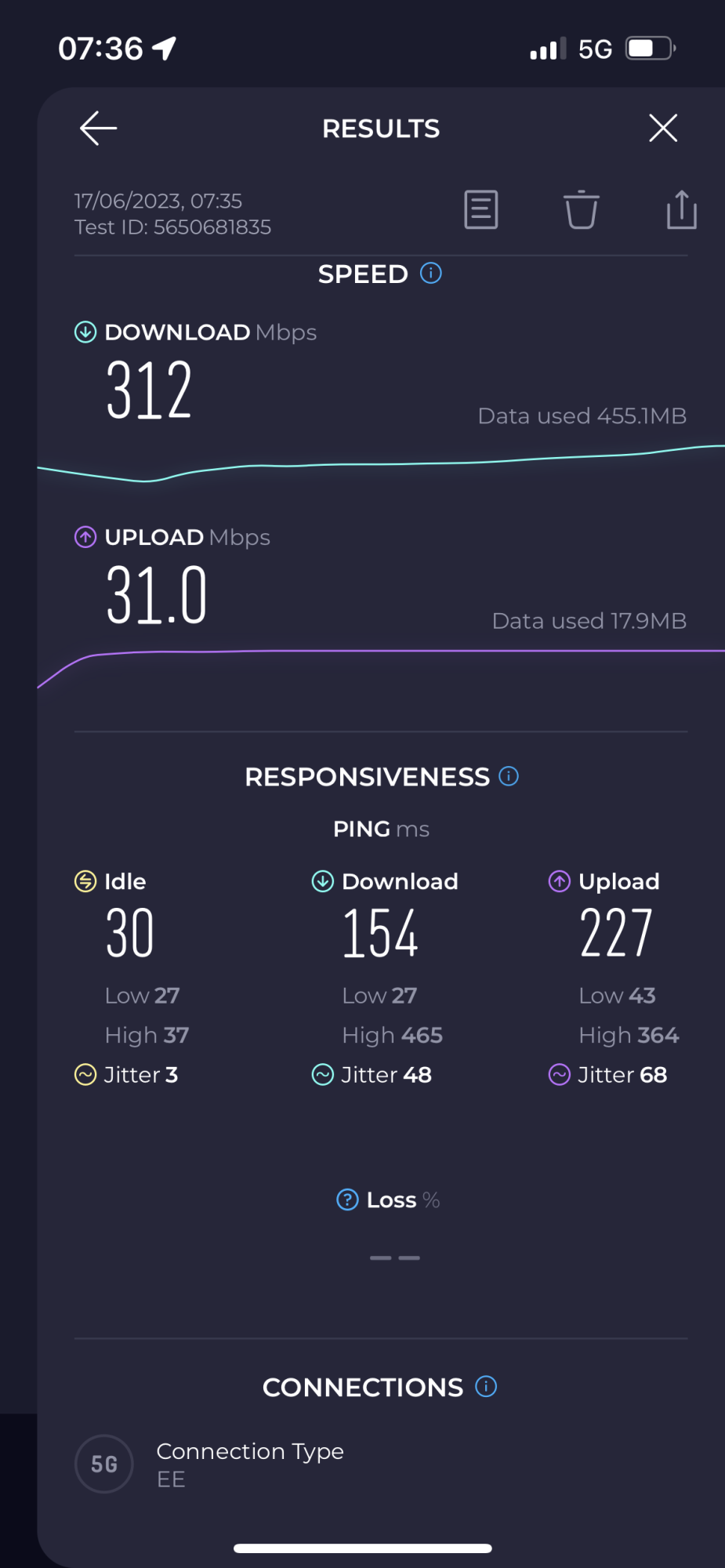Screen dimensions: 725x1568
Task: Open the Responsiveness info icon
Action: click(x=509, y=776)
